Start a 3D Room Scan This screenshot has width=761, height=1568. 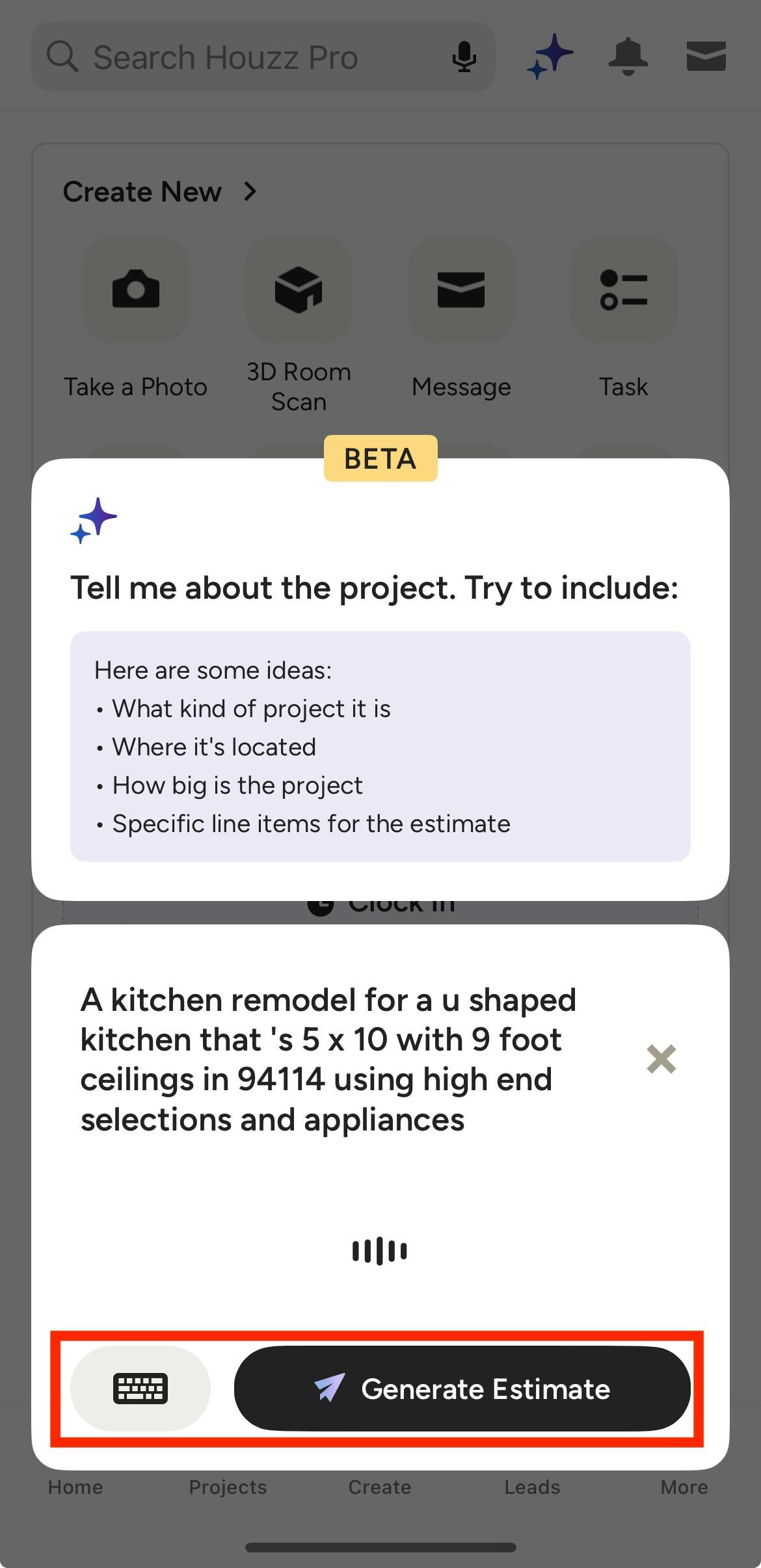(299, 289)
